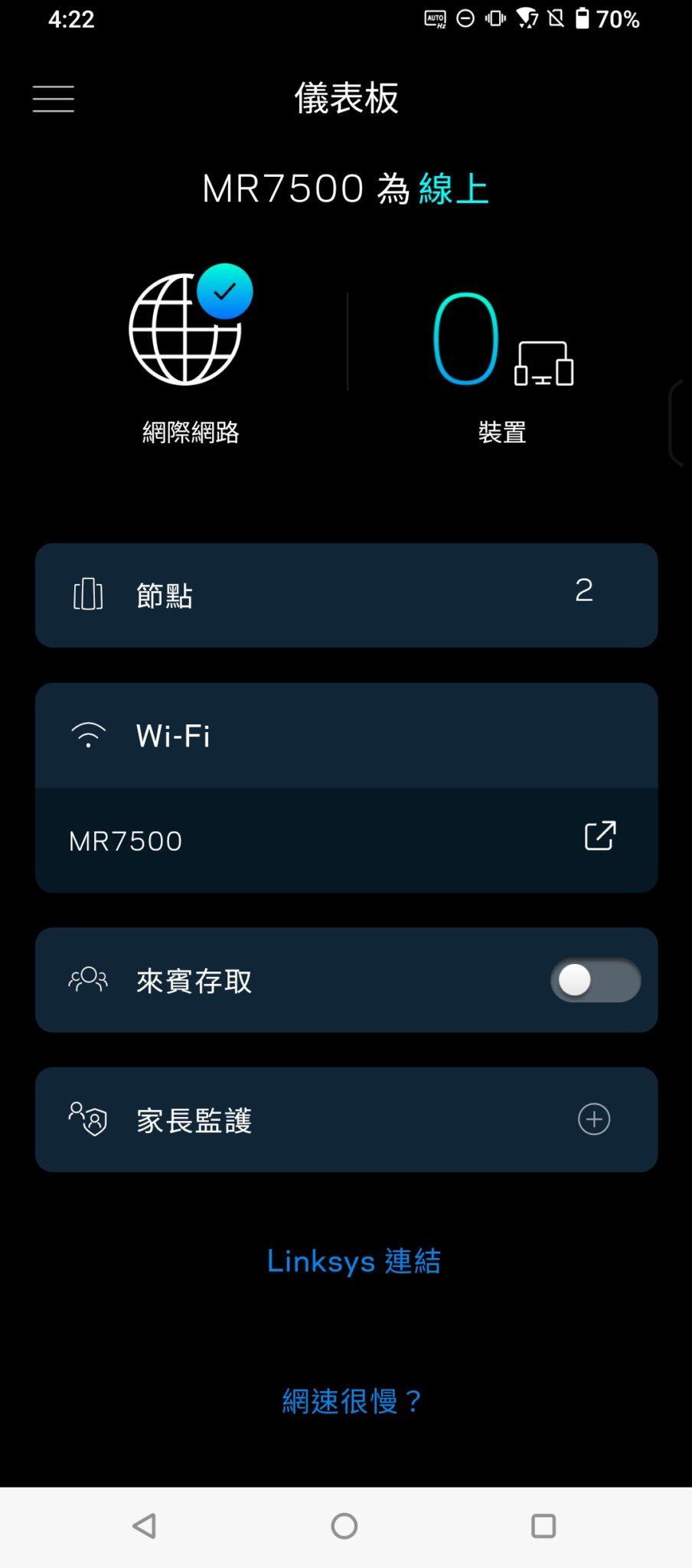
Task: Open the Wi-Fi settings row
Action: tap(346, 735)
